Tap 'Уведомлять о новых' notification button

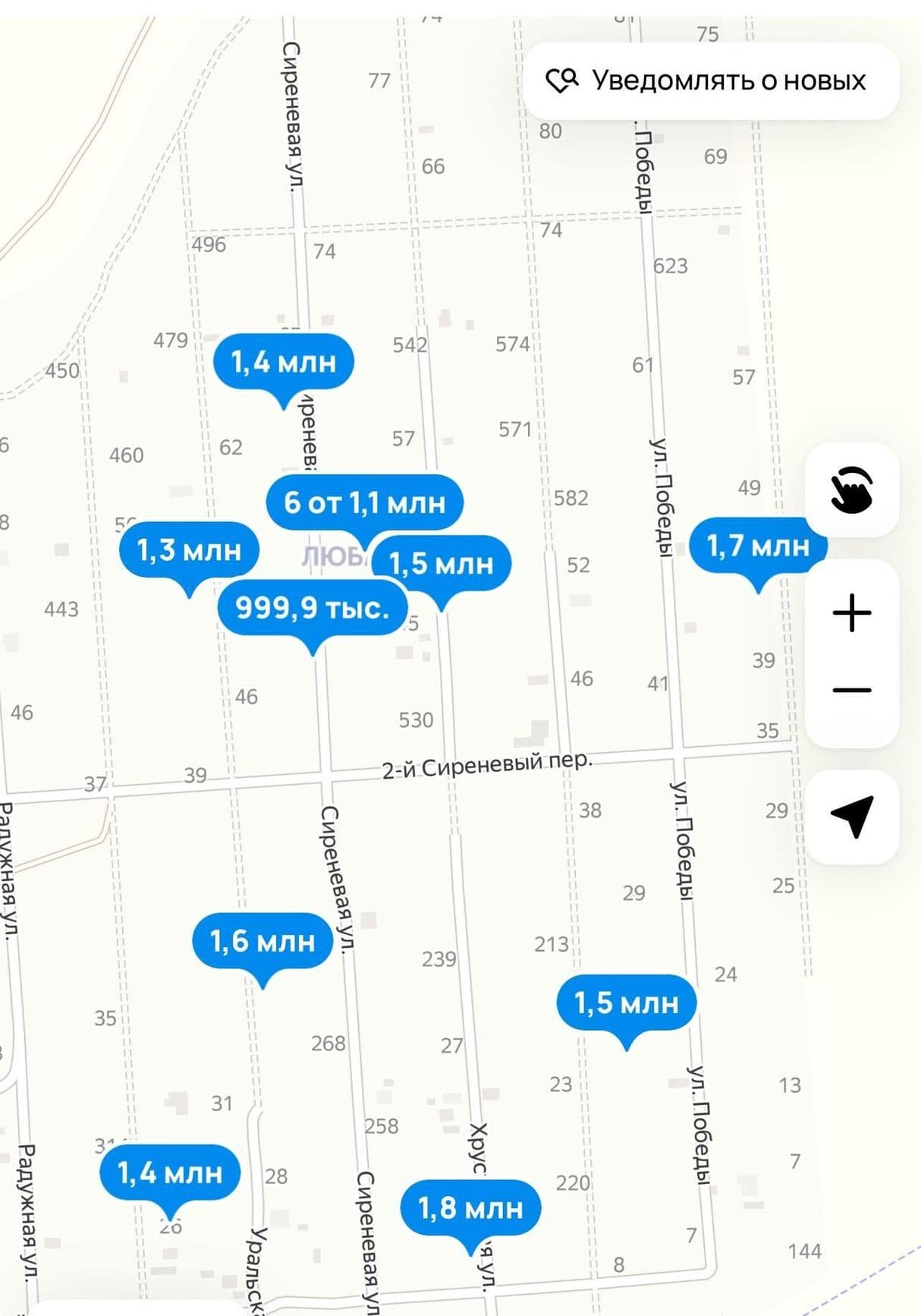point(710,80)
